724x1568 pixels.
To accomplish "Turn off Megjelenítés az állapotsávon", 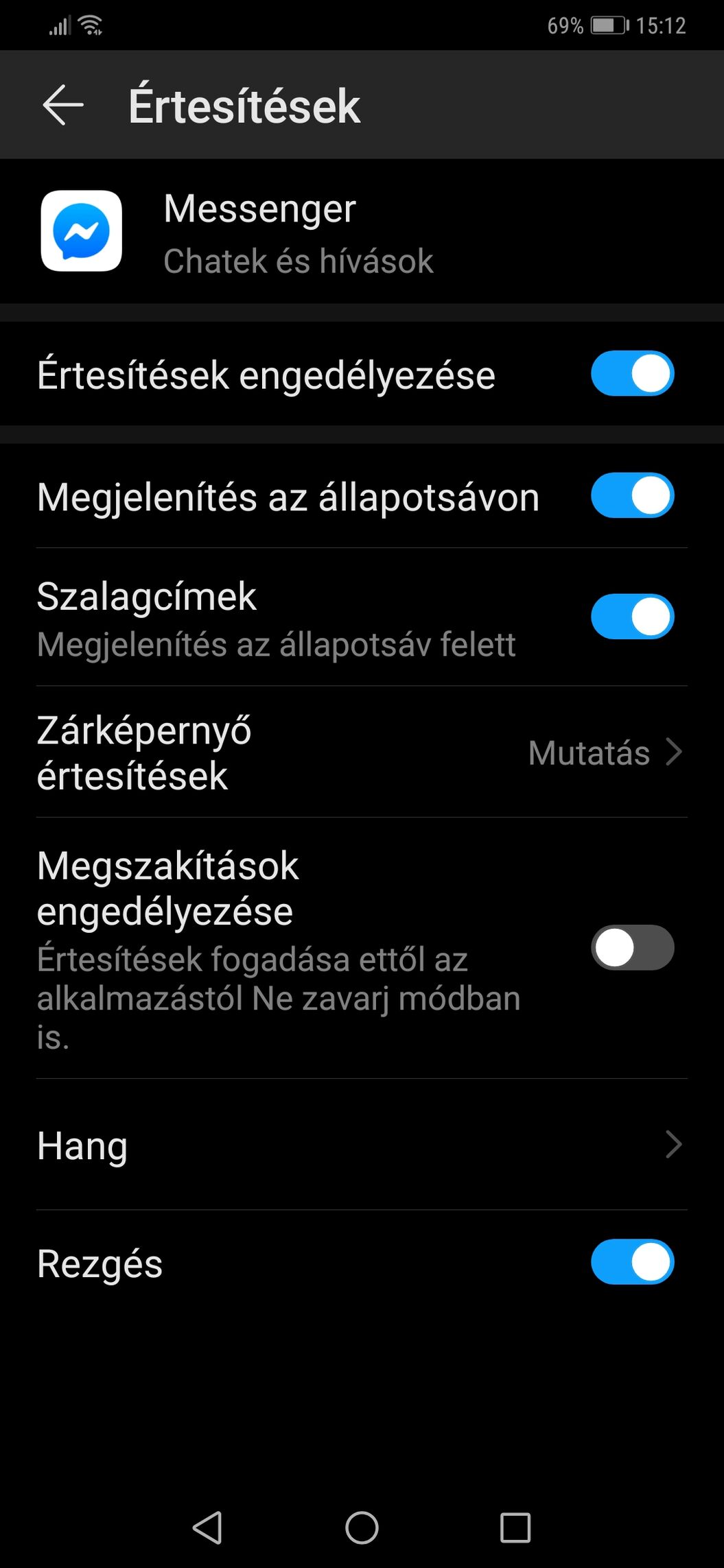I will tap(632, 495).
